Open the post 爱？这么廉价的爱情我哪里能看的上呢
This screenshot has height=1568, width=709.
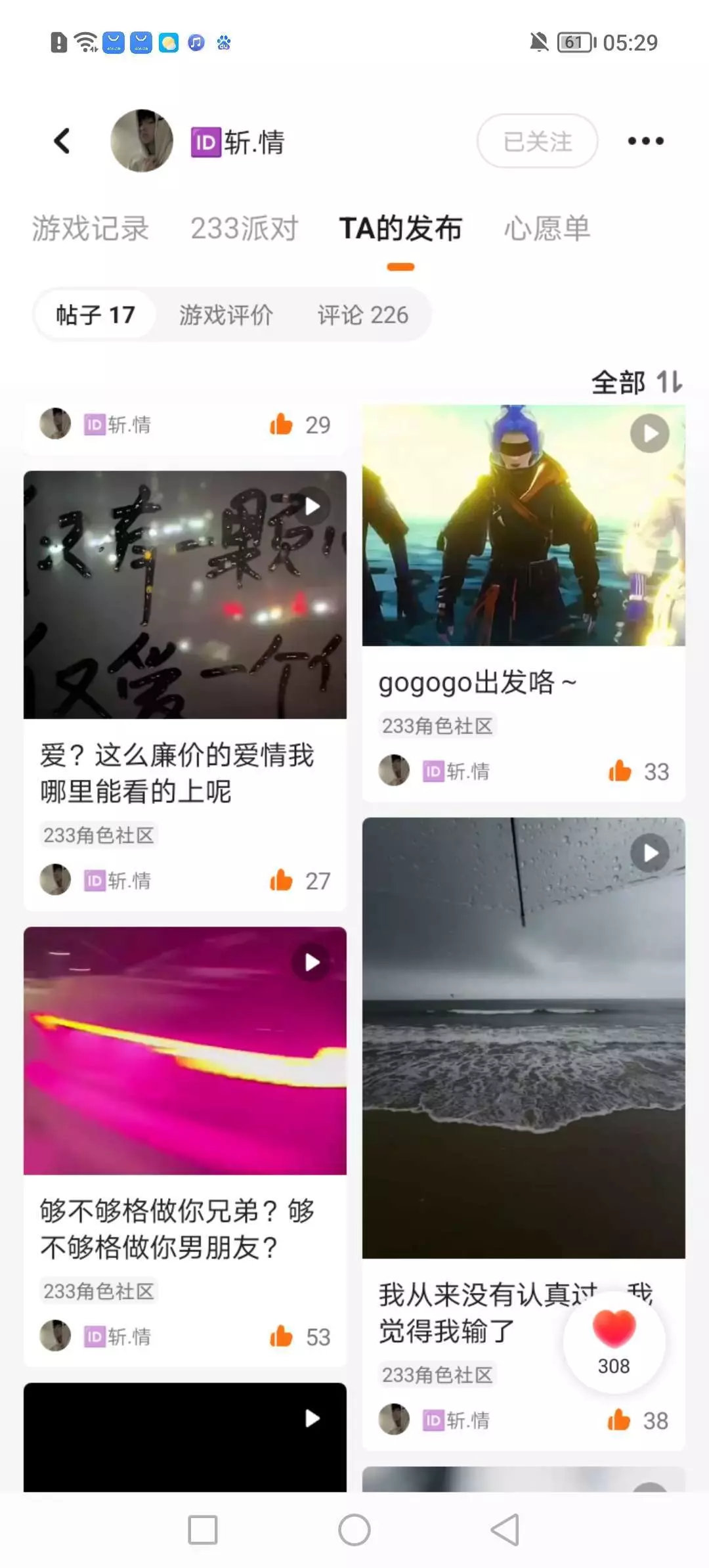point(177,773)
